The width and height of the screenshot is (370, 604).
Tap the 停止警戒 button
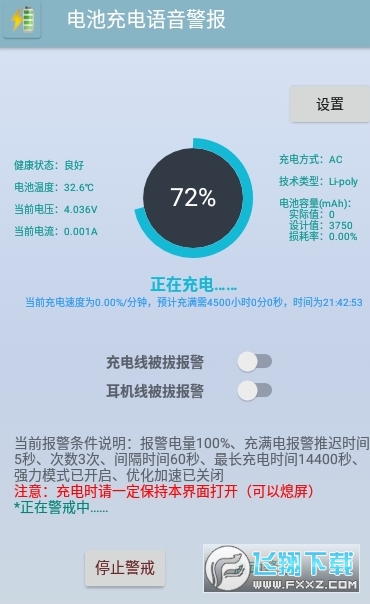[x=125, y=568]
